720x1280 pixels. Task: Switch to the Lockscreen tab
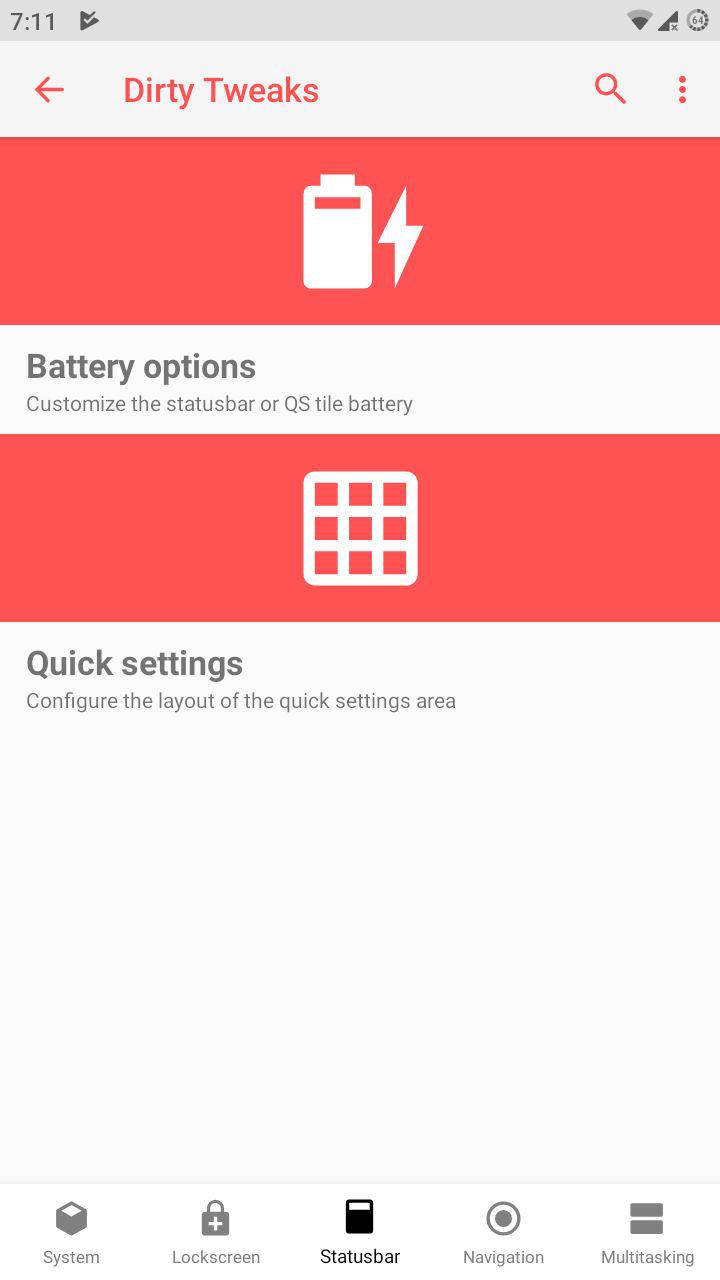pyautogui.click(x=216, y=1233)
